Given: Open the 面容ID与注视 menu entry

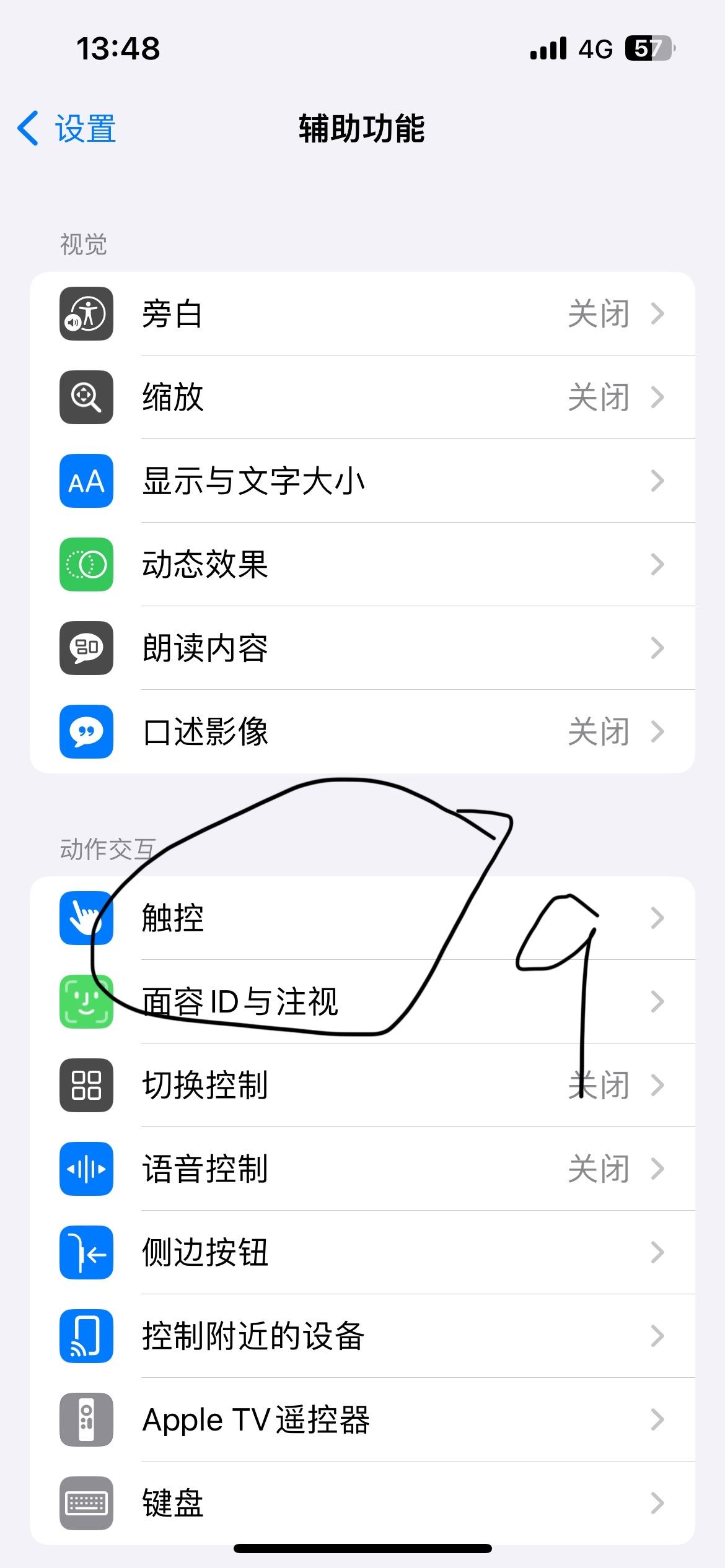Looking at the screenshot, I should tap(310, 1003).
